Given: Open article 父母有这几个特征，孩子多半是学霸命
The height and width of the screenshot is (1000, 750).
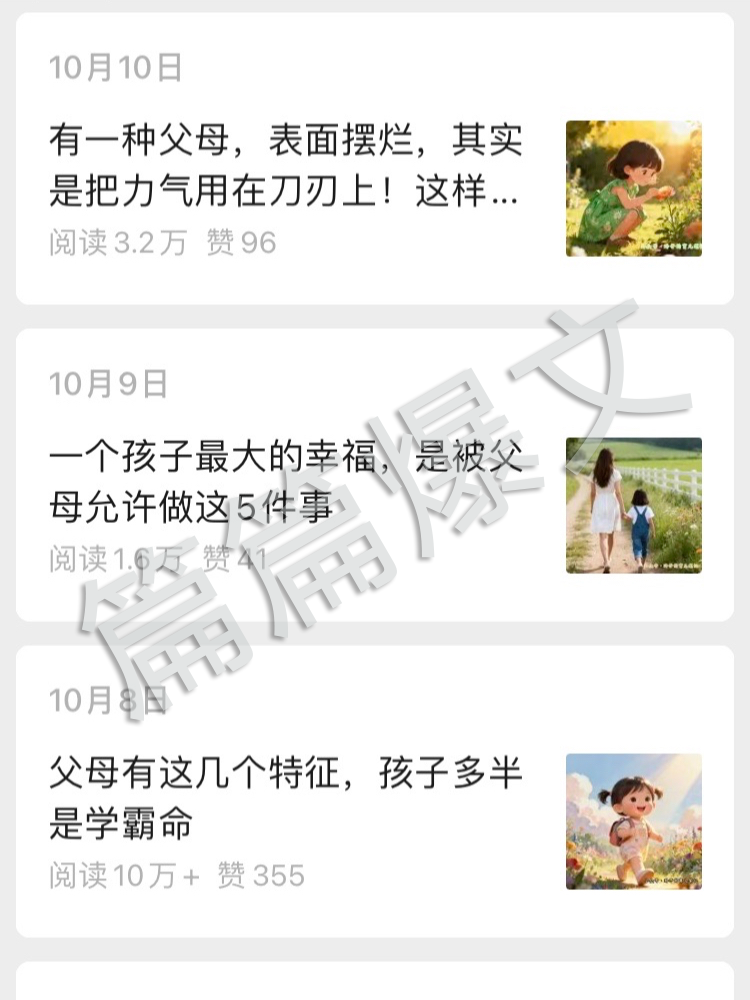Looking at the screenshot, I should [290, 800].
